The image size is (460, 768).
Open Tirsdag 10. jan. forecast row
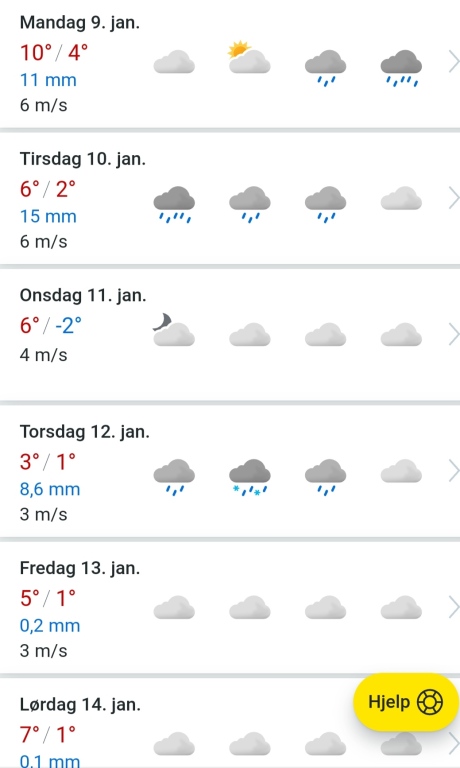click(230, 200)
